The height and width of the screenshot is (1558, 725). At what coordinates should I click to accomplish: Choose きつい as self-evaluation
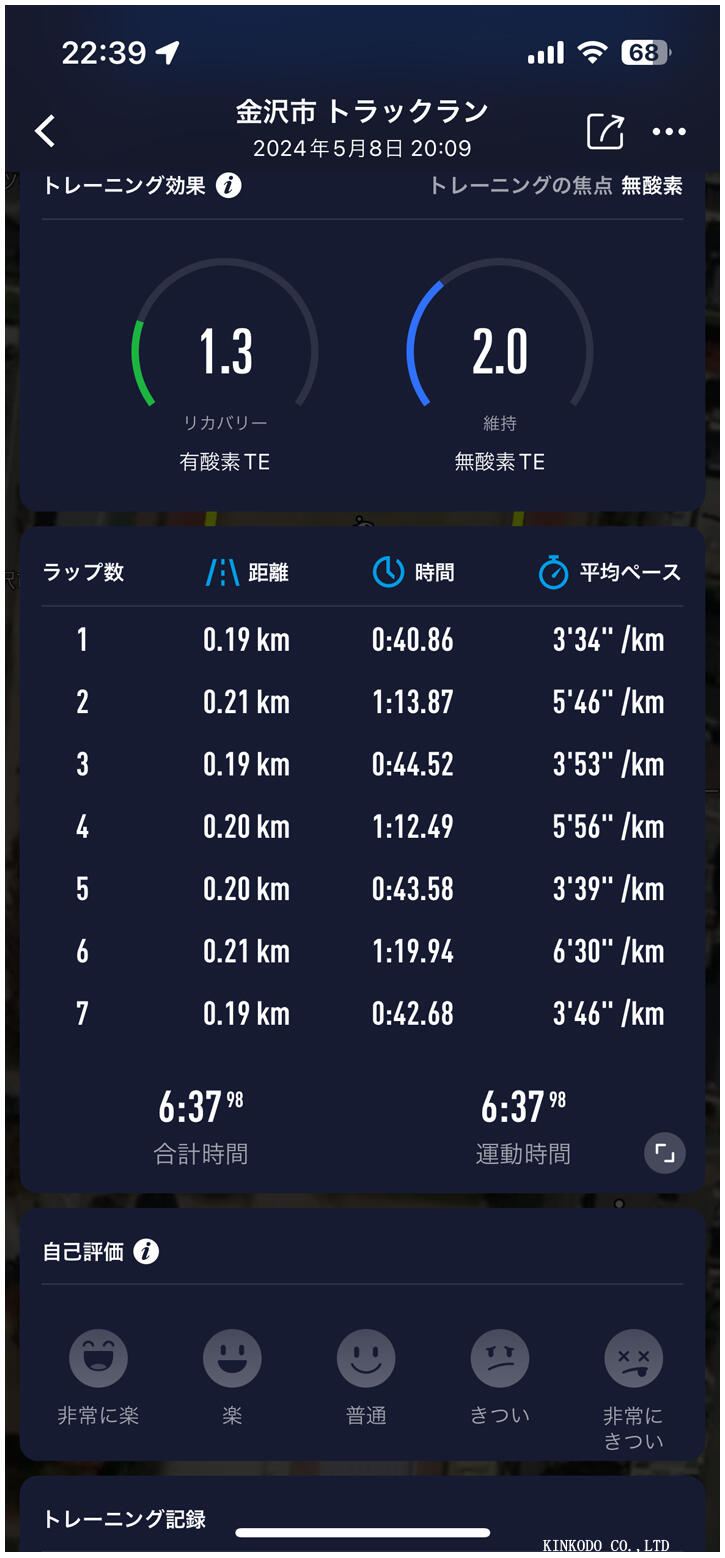pos(500,1358)
